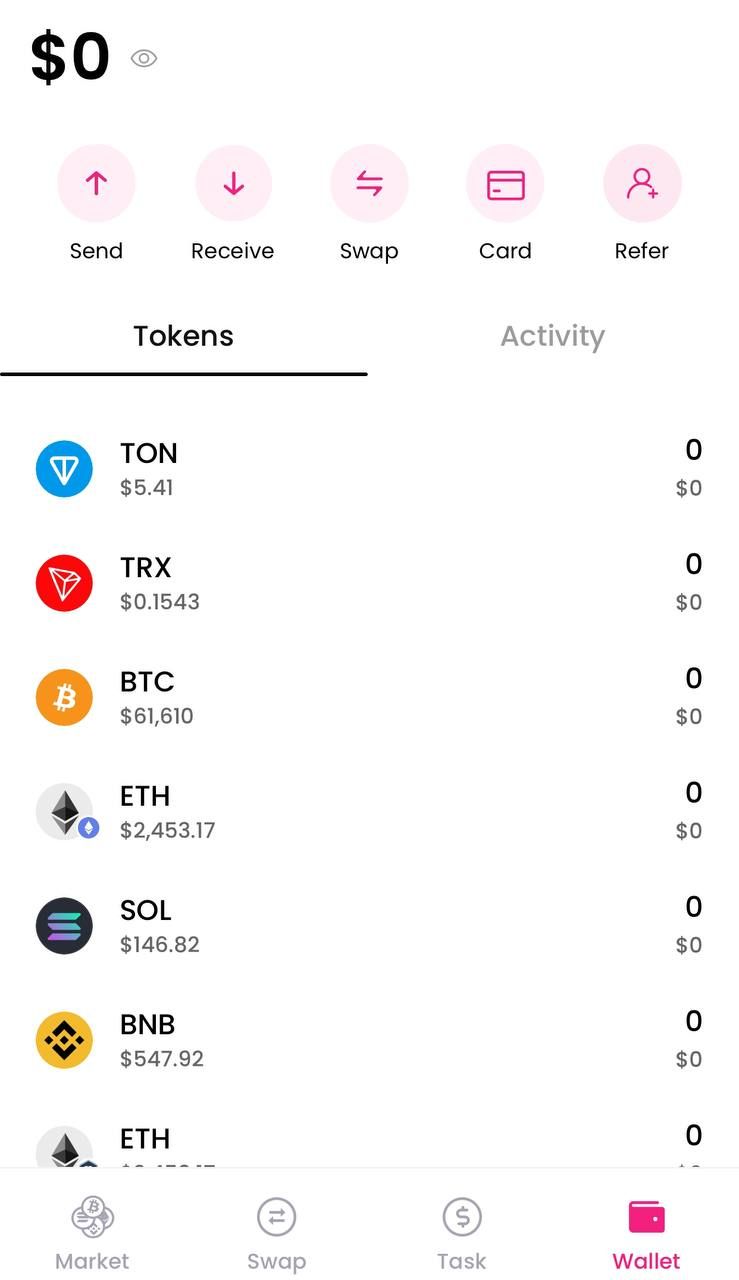Tap the Refer friends icon
Image resolution: width=739 pixels, height=1280 pixels.
(x=641, y=183)
